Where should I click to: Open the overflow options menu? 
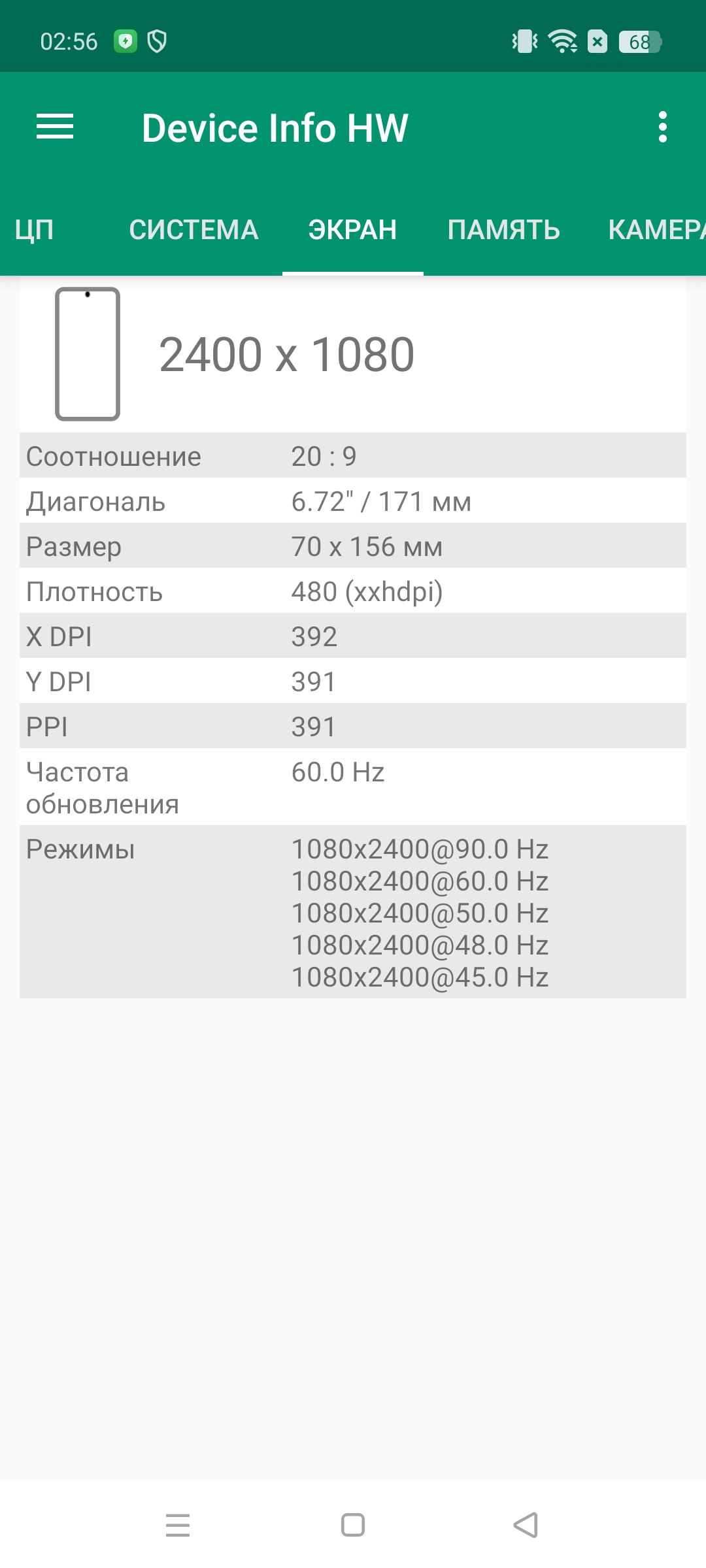click(x=662, y=127)
